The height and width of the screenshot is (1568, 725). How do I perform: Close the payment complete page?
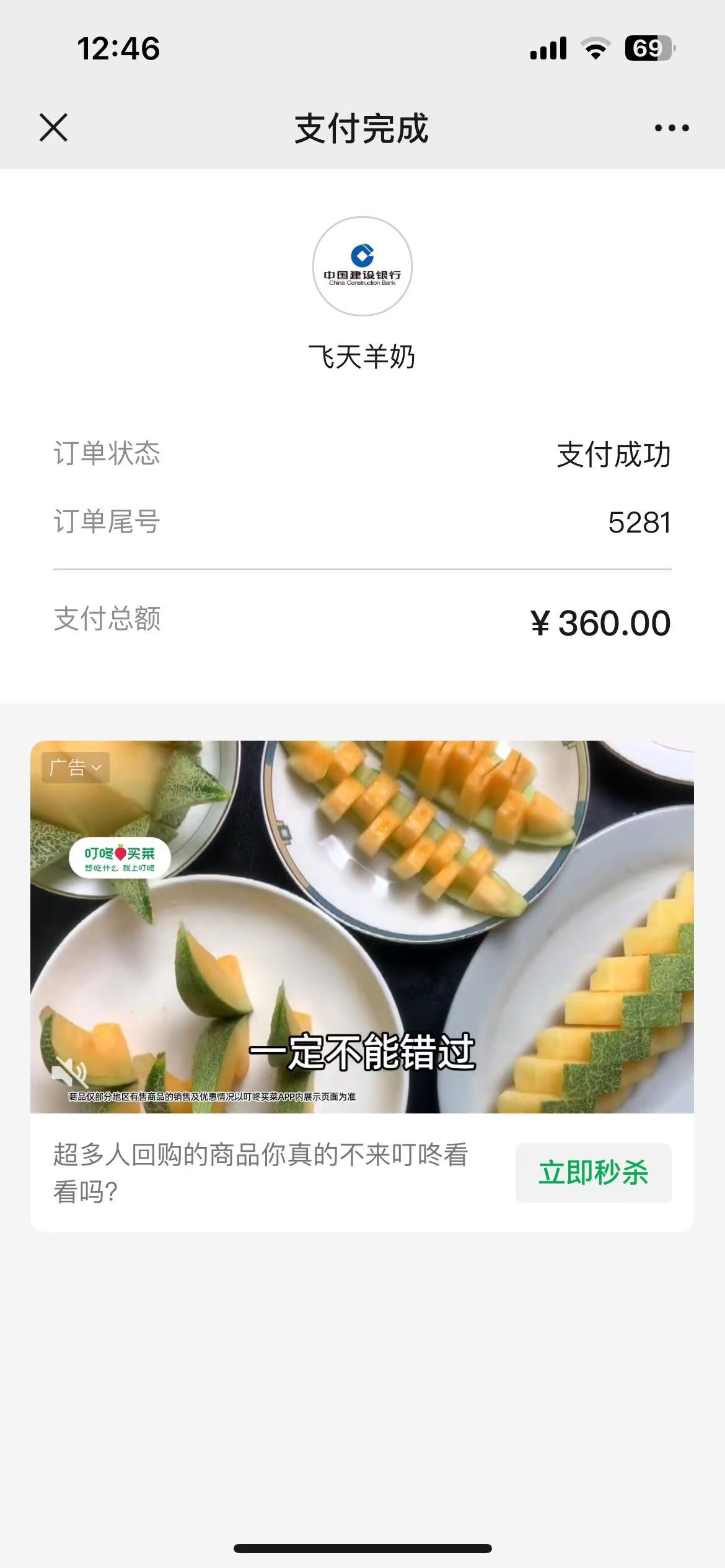pos(53,128)
